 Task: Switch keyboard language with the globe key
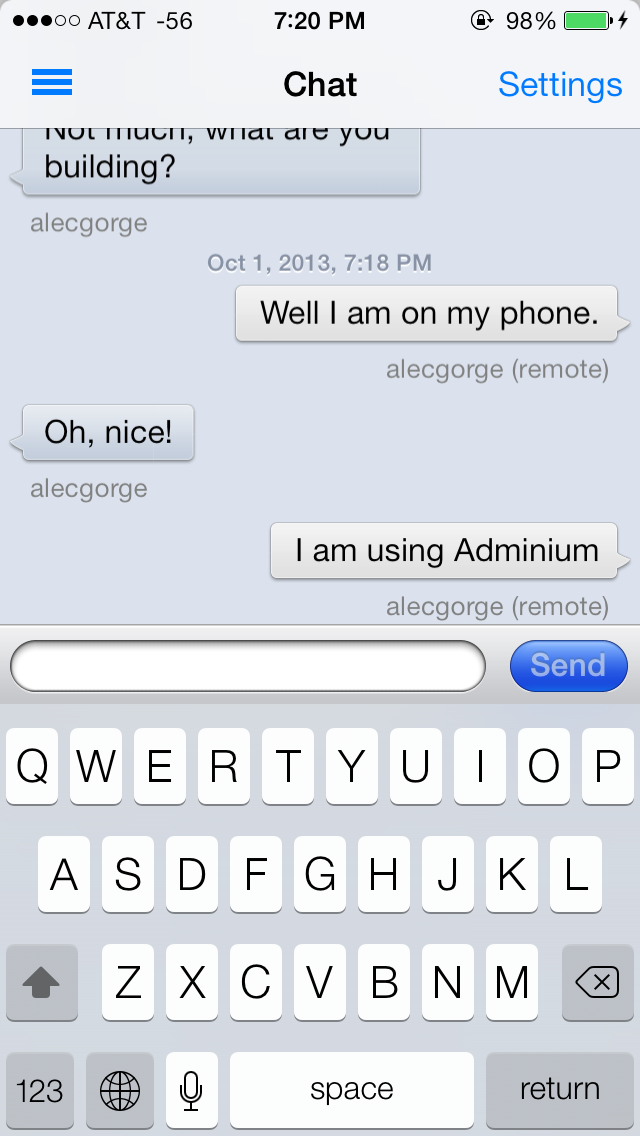(x=120, y=1089)
